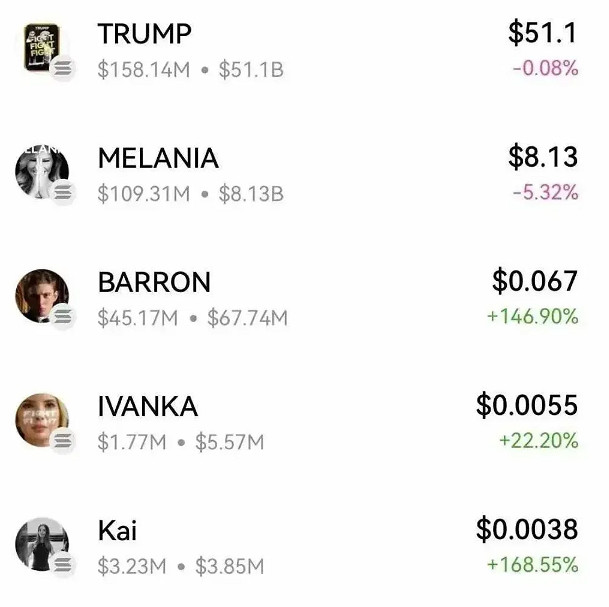609x607 pixels.
Task: Select the BARRON token entry
Action: point(154,283)
